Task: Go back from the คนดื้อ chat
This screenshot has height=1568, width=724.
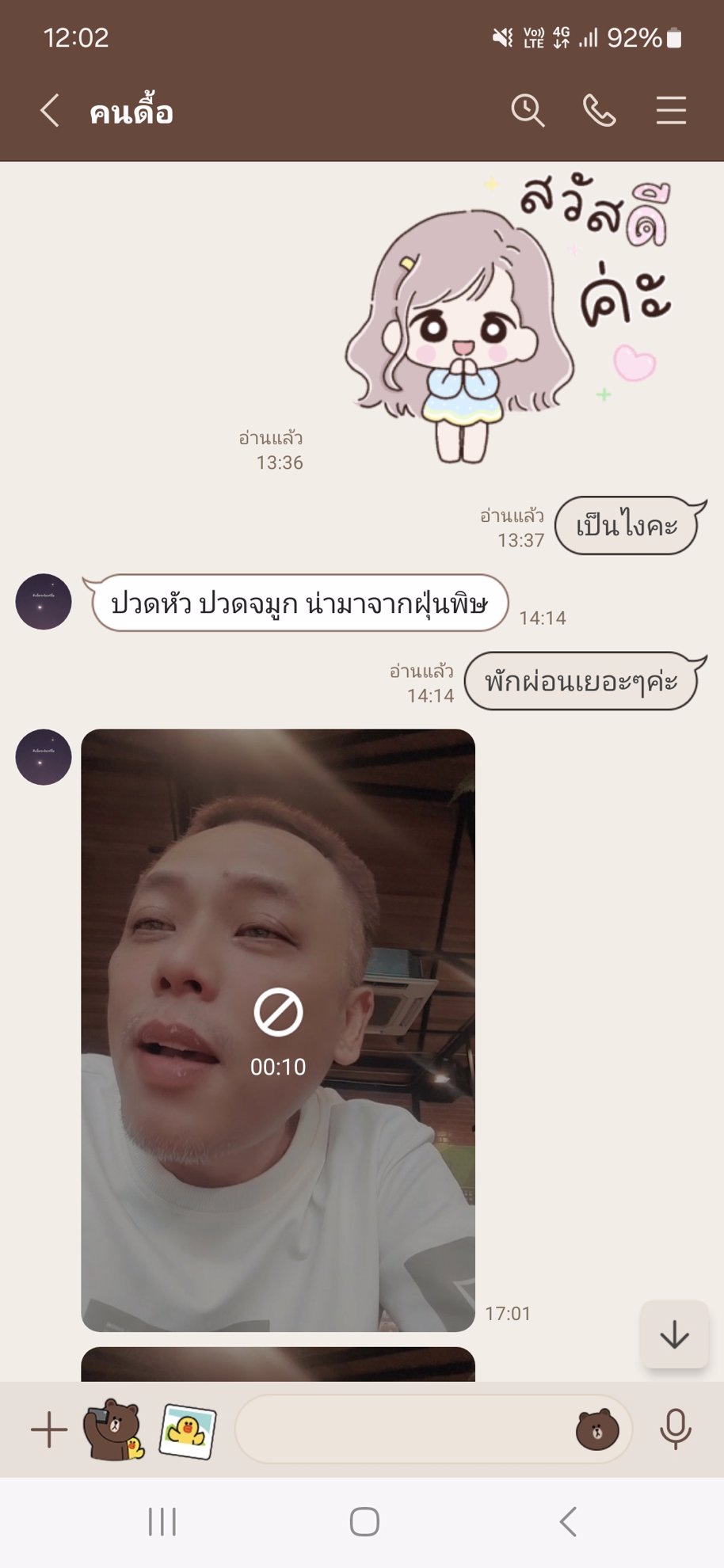Action: [x=50, y=111]
